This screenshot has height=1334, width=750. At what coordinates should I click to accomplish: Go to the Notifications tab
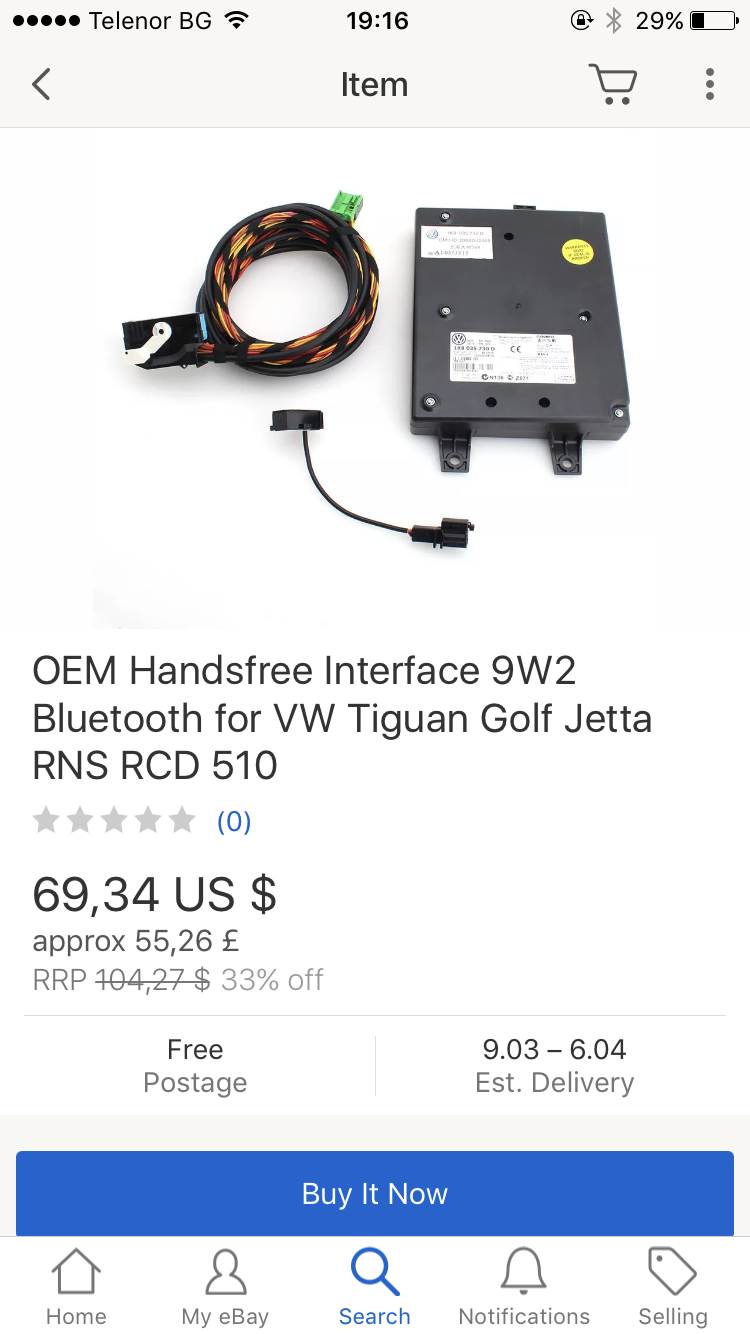point(524,1288)
